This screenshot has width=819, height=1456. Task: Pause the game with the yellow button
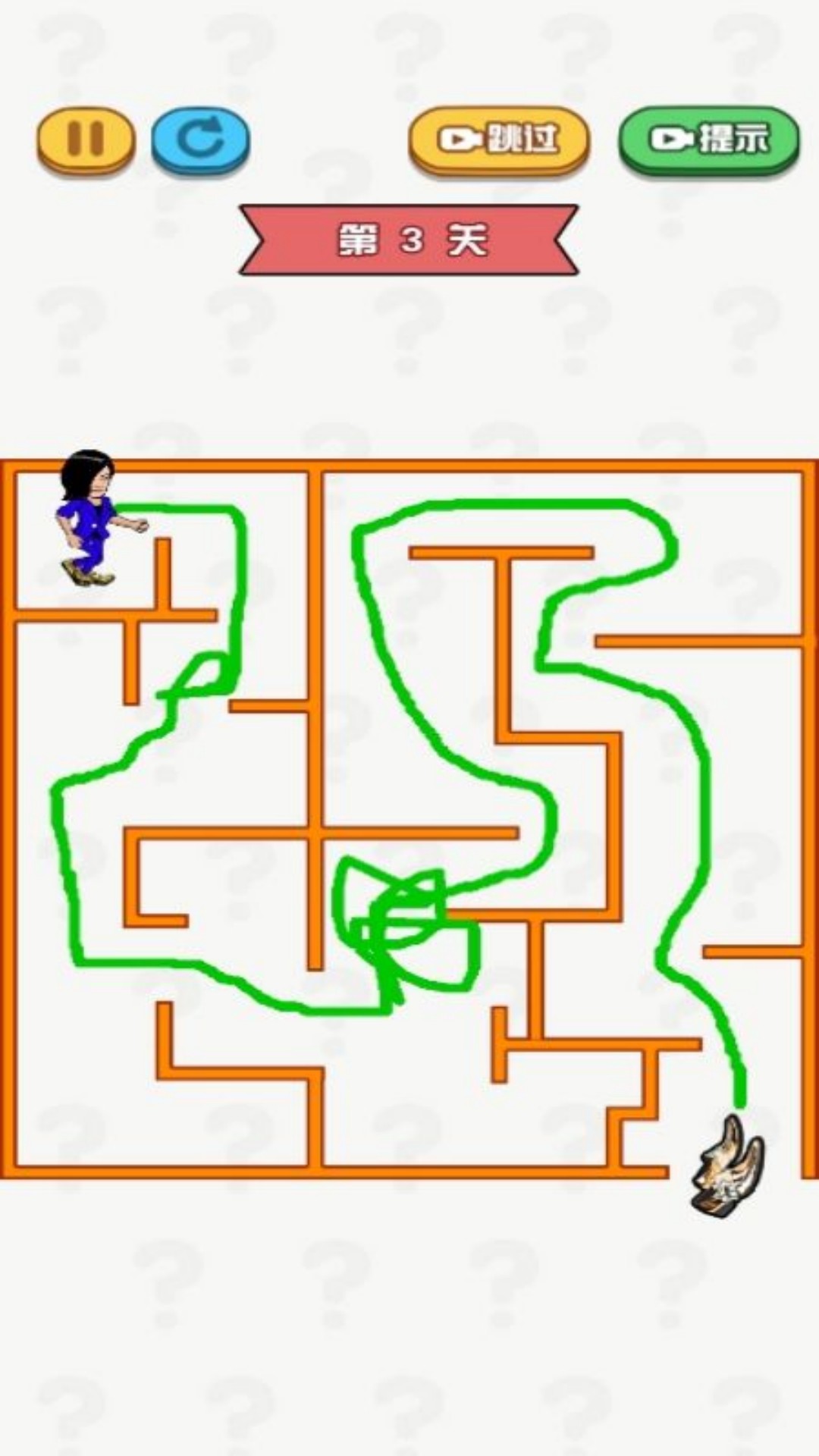86,139
